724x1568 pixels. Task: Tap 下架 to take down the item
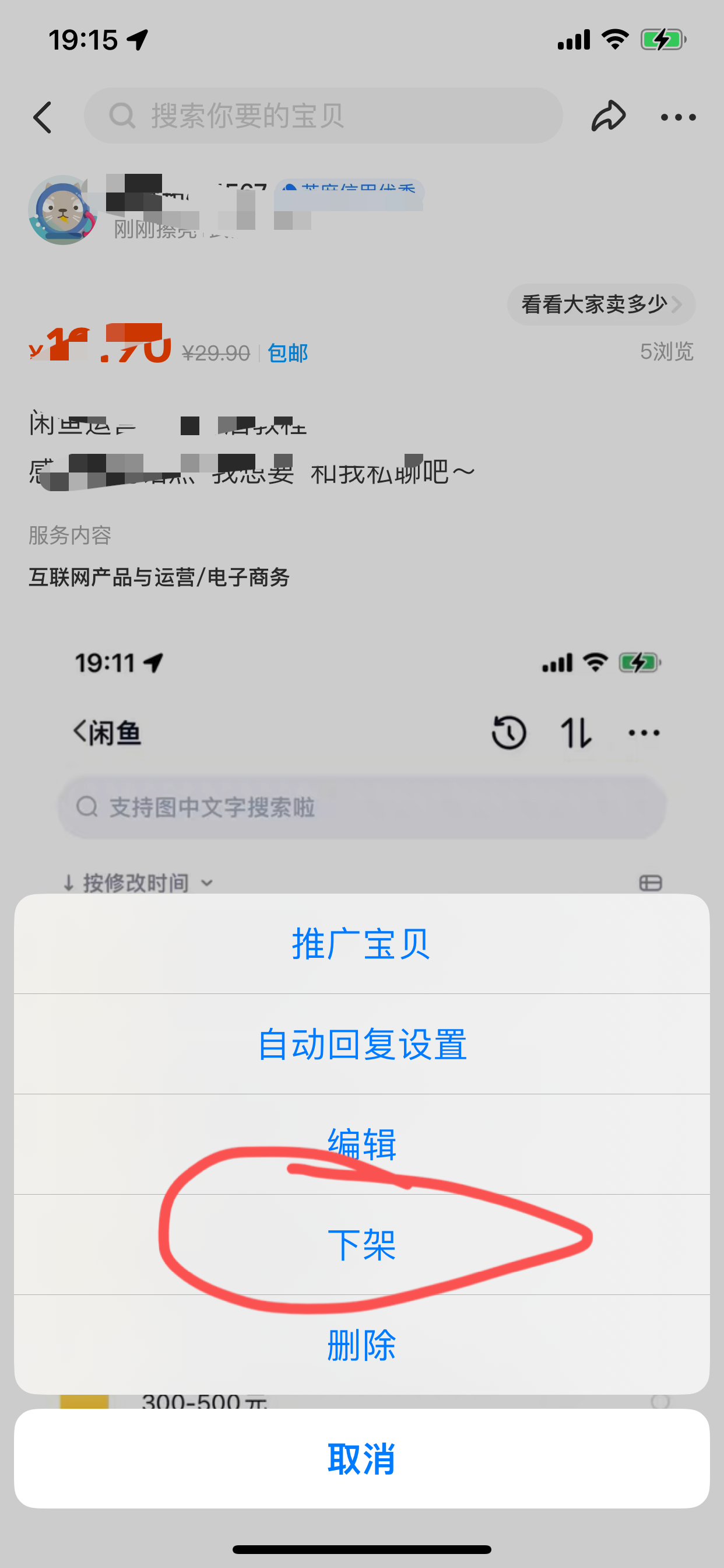[x=361, y=1245]
